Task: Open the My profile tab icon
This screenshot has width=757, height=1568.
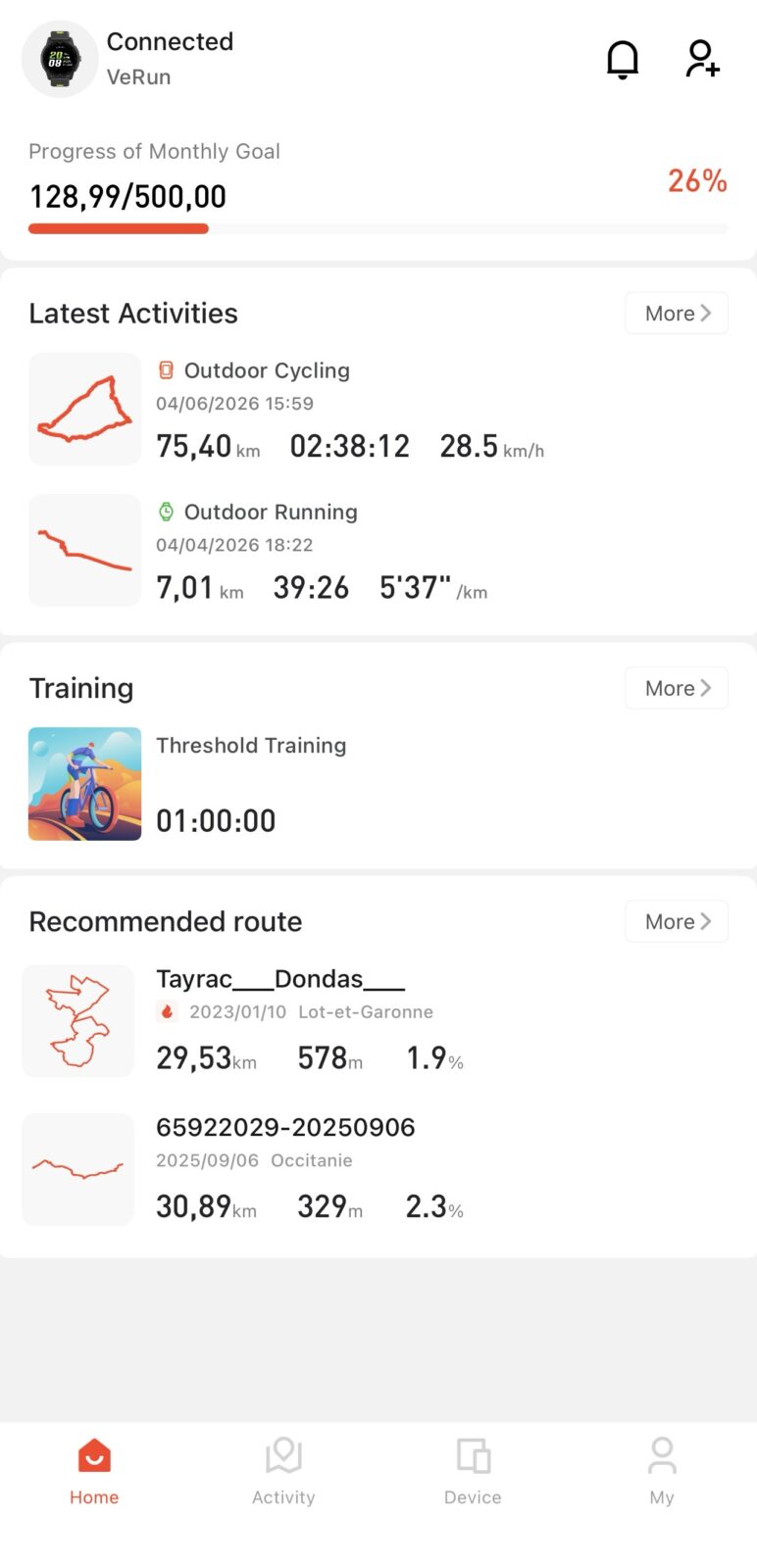Action: [x=662, y=1456]
